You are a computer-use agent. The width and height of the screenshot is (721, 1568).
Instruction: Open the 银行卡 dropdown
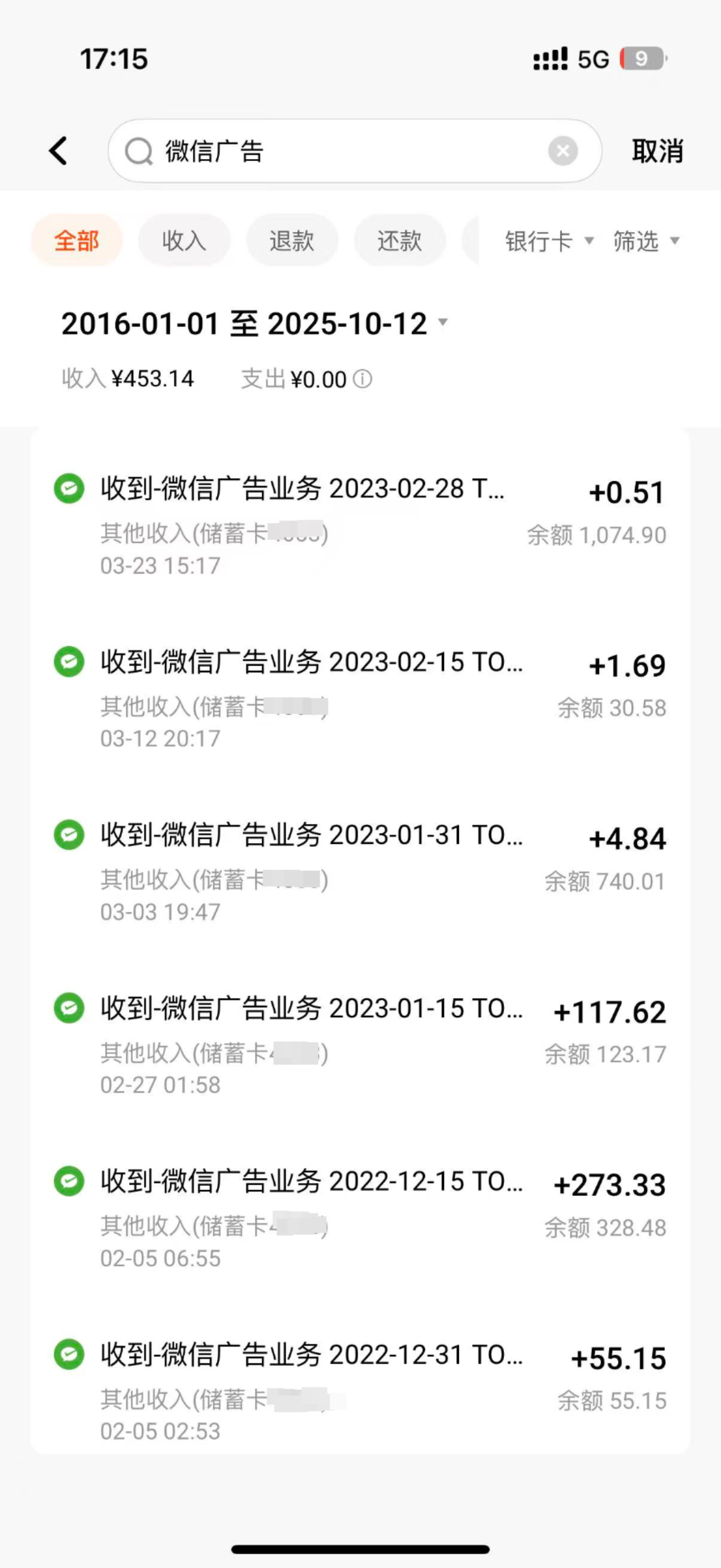coord(549,241)
